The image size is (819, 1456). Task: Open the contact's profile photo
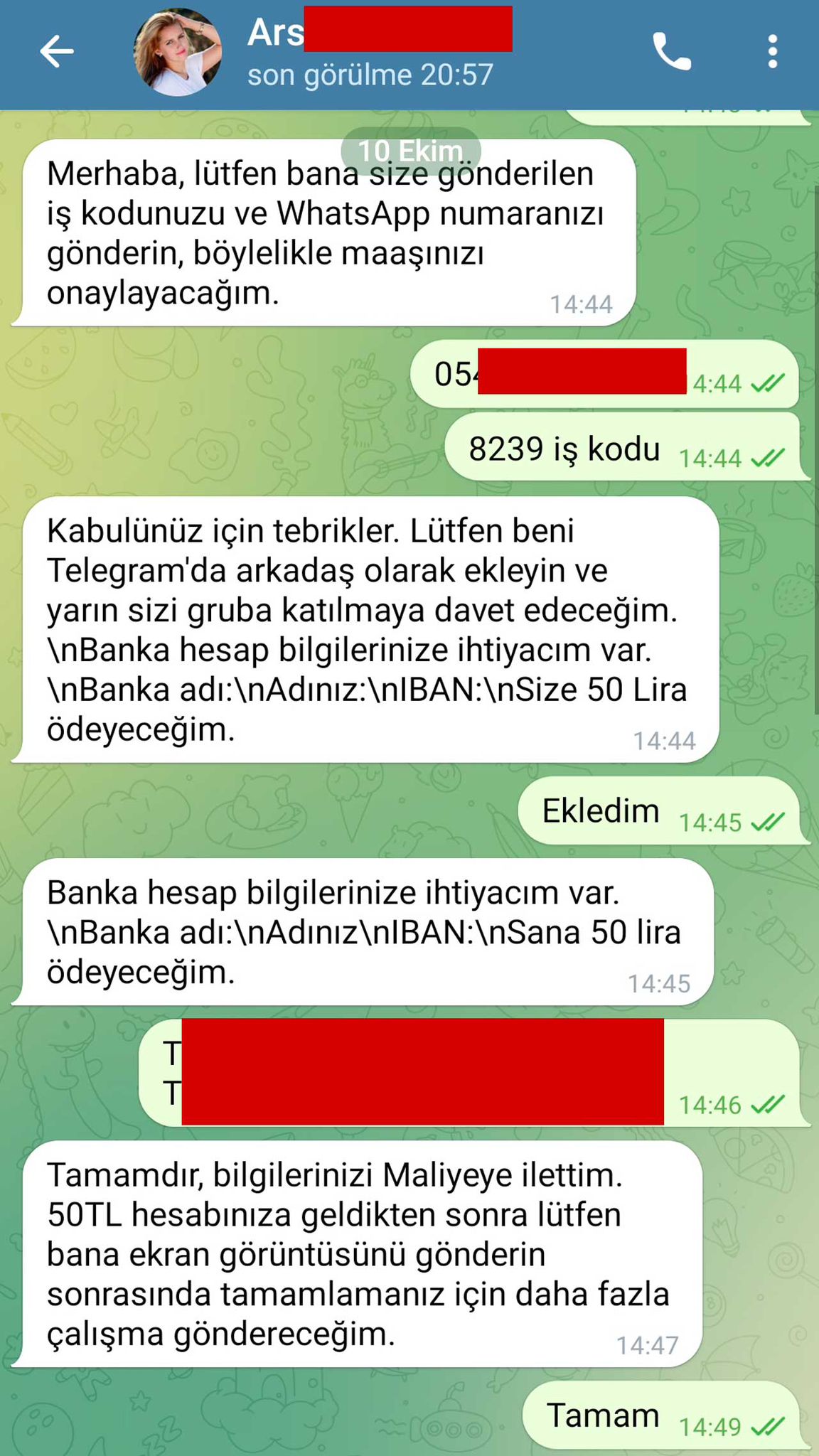178,52
